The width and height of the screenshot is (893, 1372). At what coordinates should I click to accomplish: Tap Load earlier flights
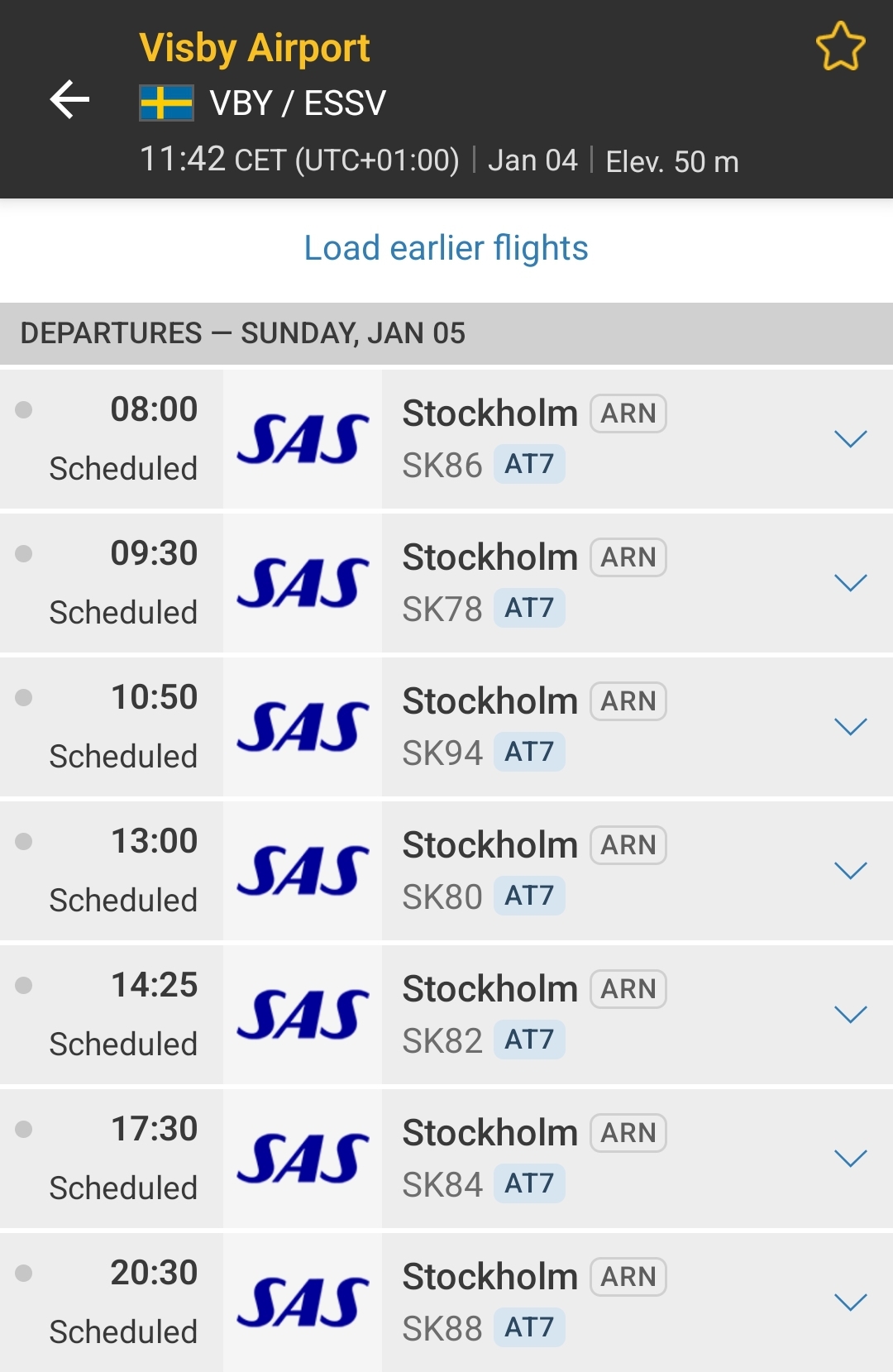point(446,247)
